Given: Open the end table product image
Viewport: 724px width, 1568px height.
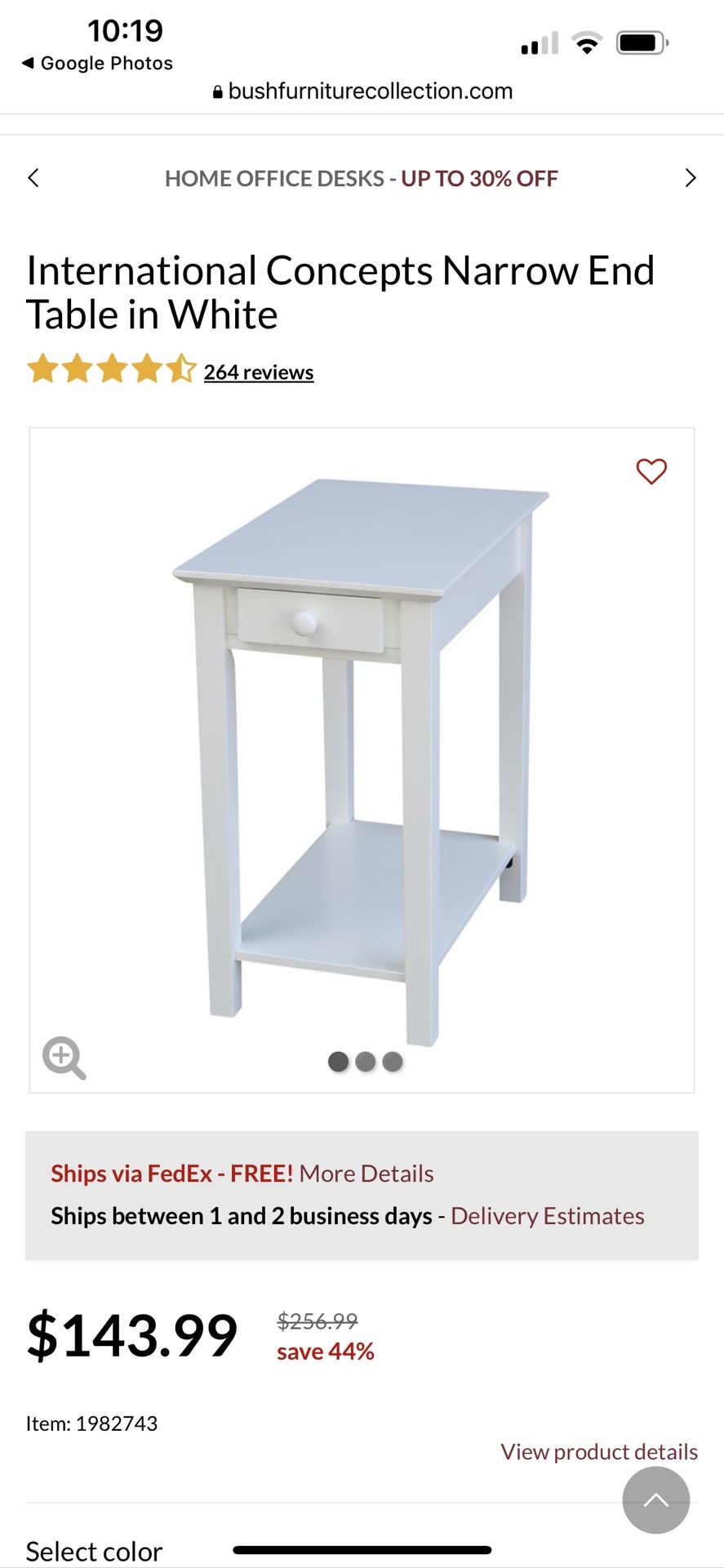Looking at the screenshot, I should coord(362,759).
